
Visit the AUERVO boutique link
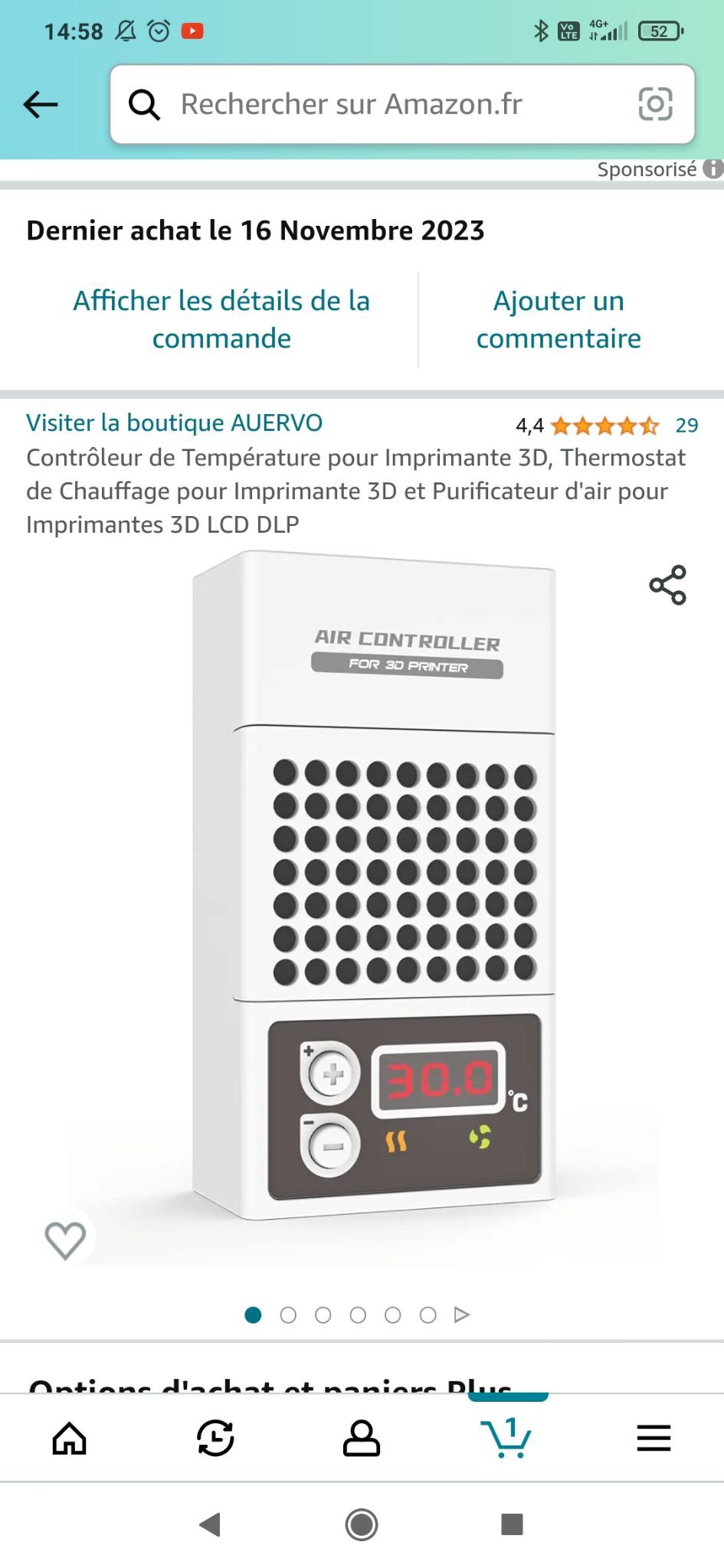pyautogui.click(x=175, y=423)
